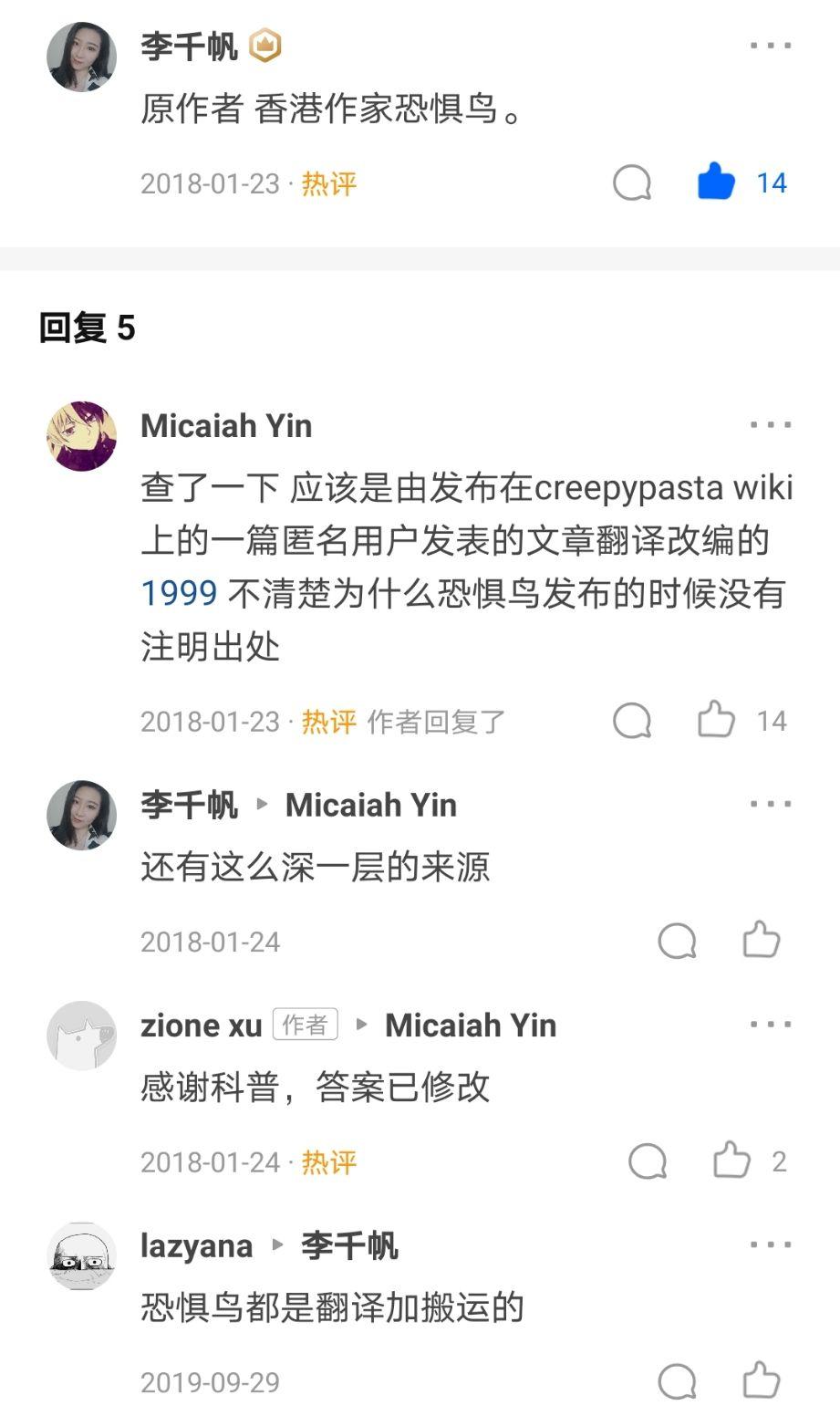Image resolution: width=840 pixels, height=1416 pixels.
Task: Click the comment bubble on zione xu's reply
Action: point(648,1161)
